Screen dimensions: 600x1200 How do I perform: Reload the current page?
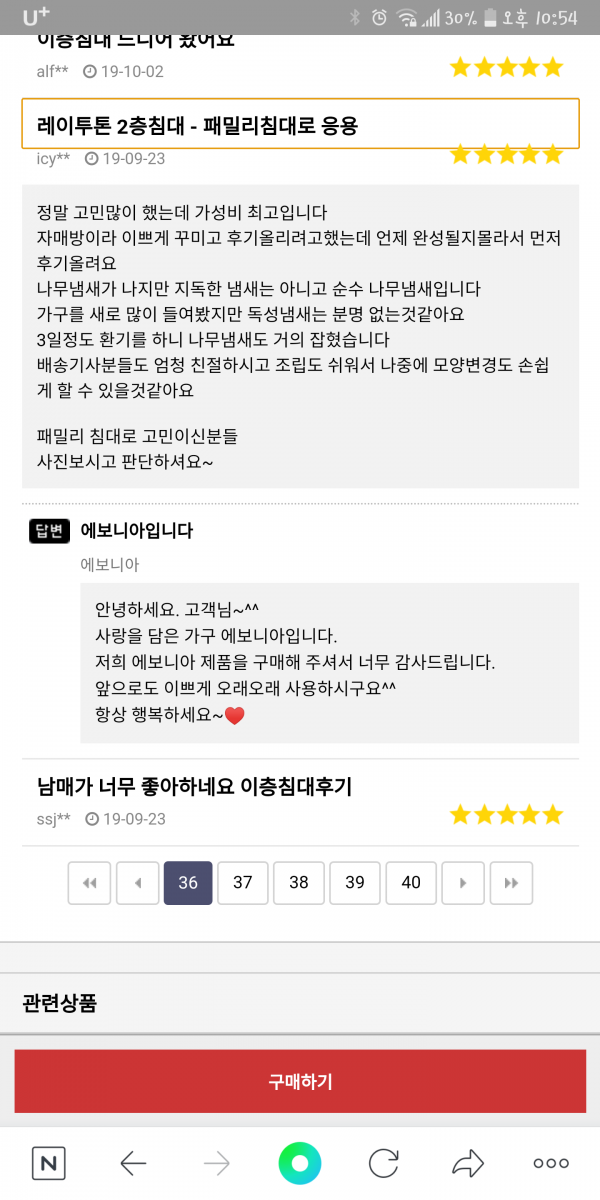384,1163
